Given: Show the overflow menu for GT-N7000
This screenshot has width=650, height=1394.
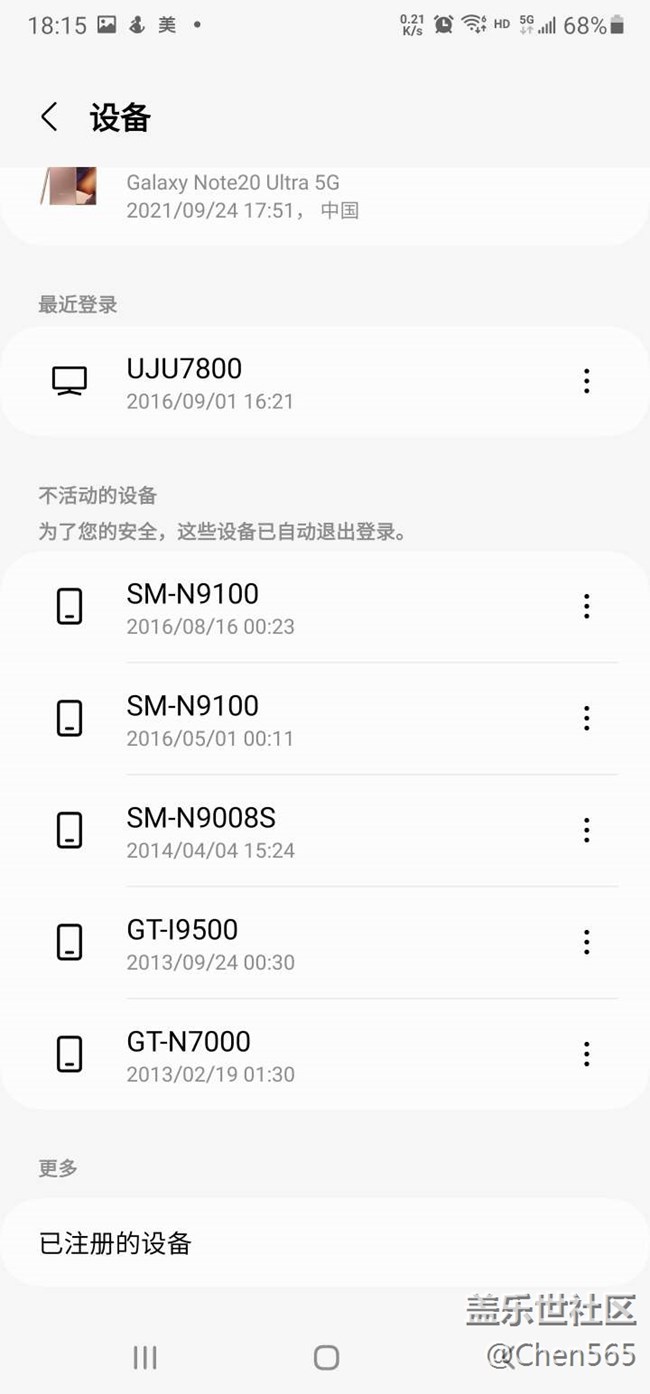Looking at the screenshot, I should point(586,1054).
